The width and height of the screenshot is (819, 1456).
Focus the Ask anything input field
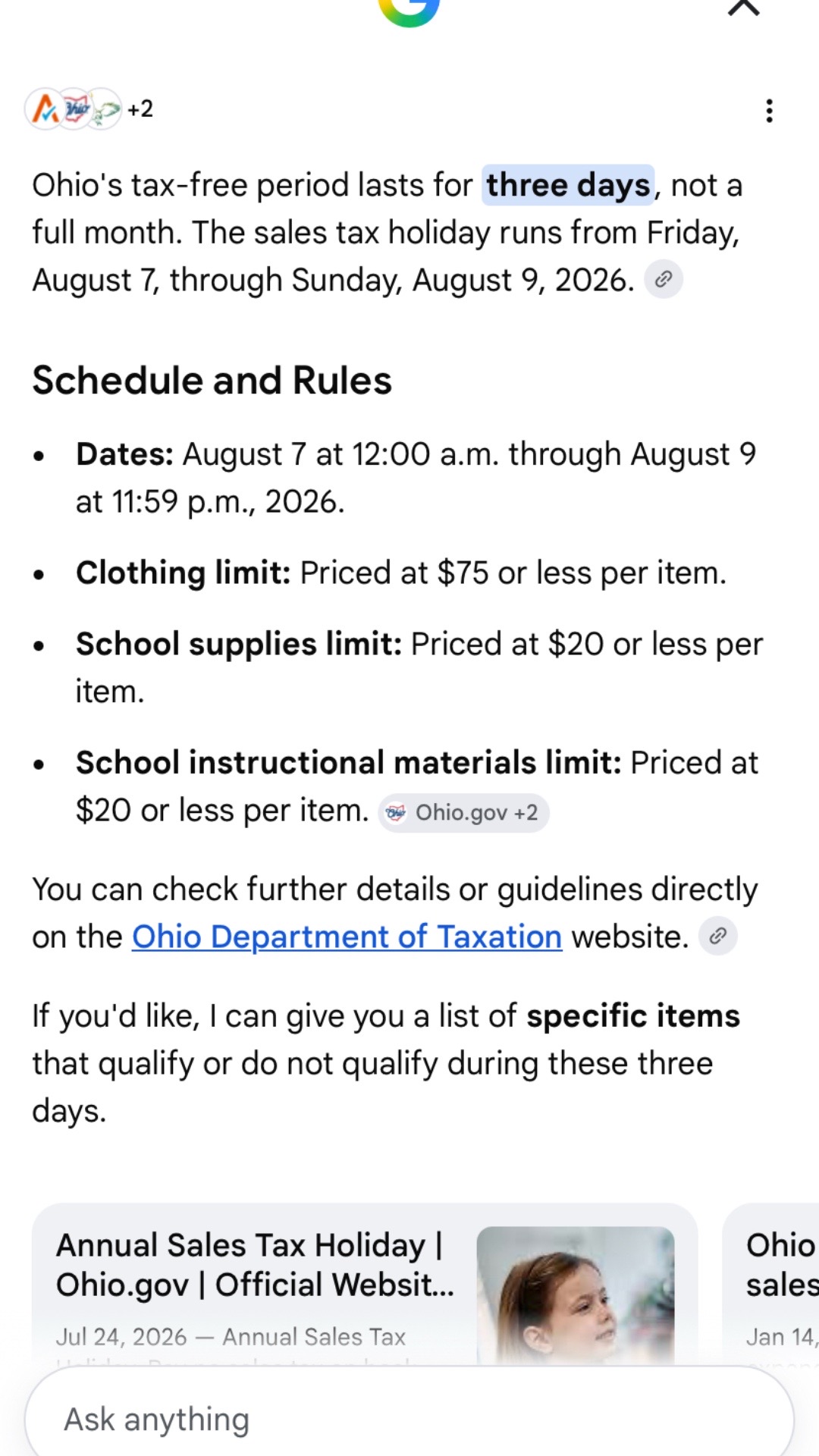click(409, 1419)
